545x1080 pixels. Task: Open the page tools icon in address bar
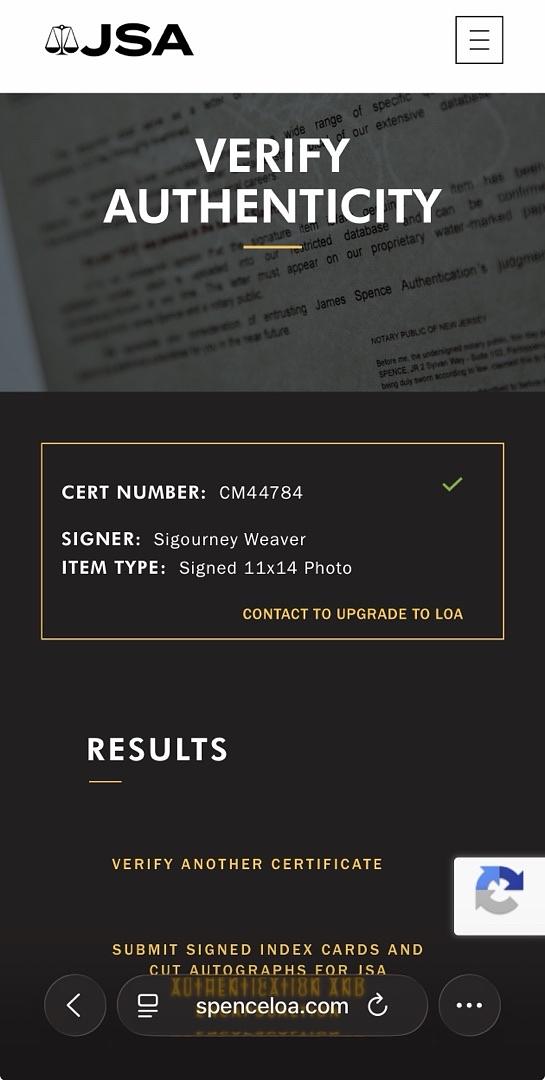coord(147,1006)
